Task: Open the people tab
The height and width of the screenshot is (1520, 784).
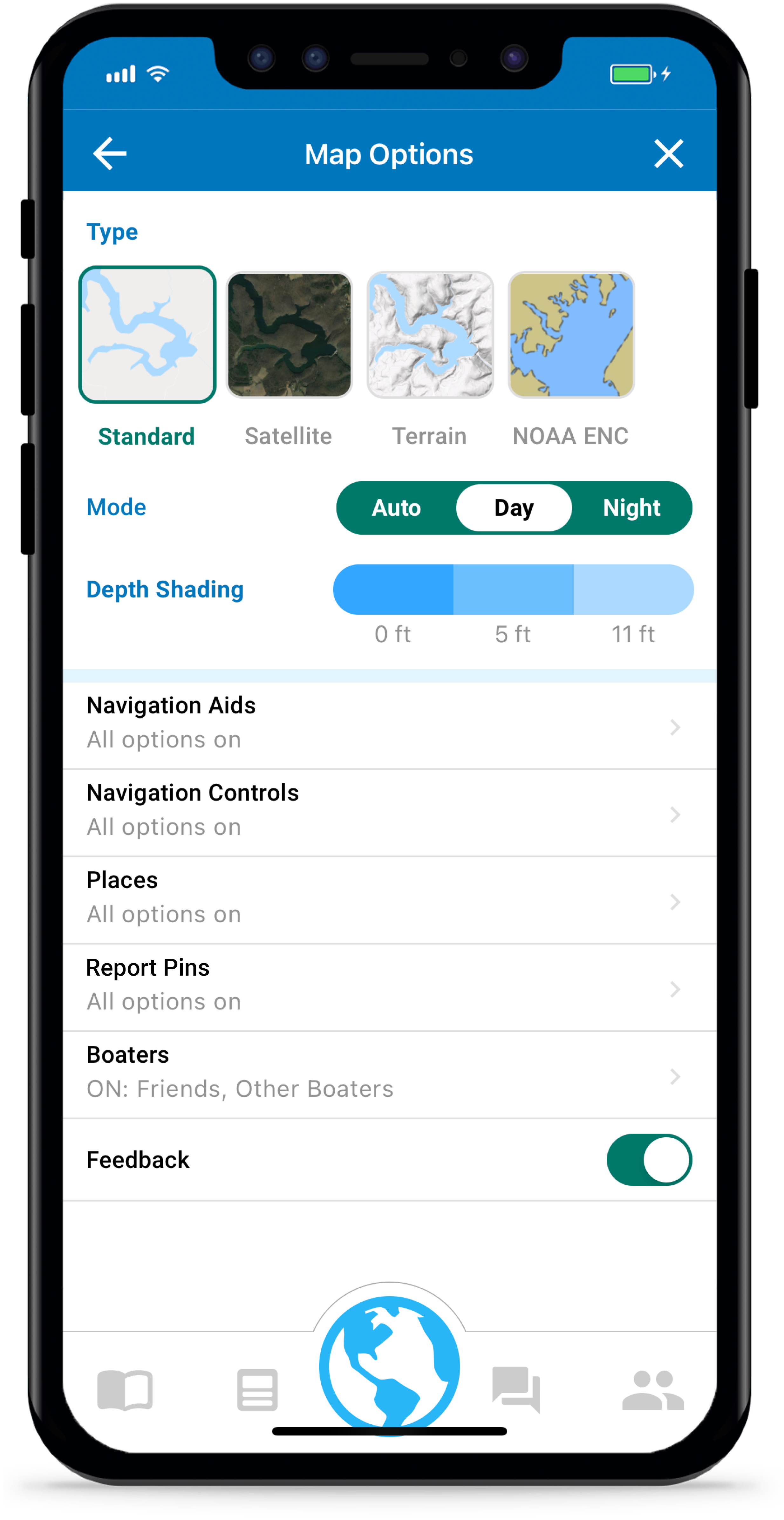Action: tap(653, 1390)
